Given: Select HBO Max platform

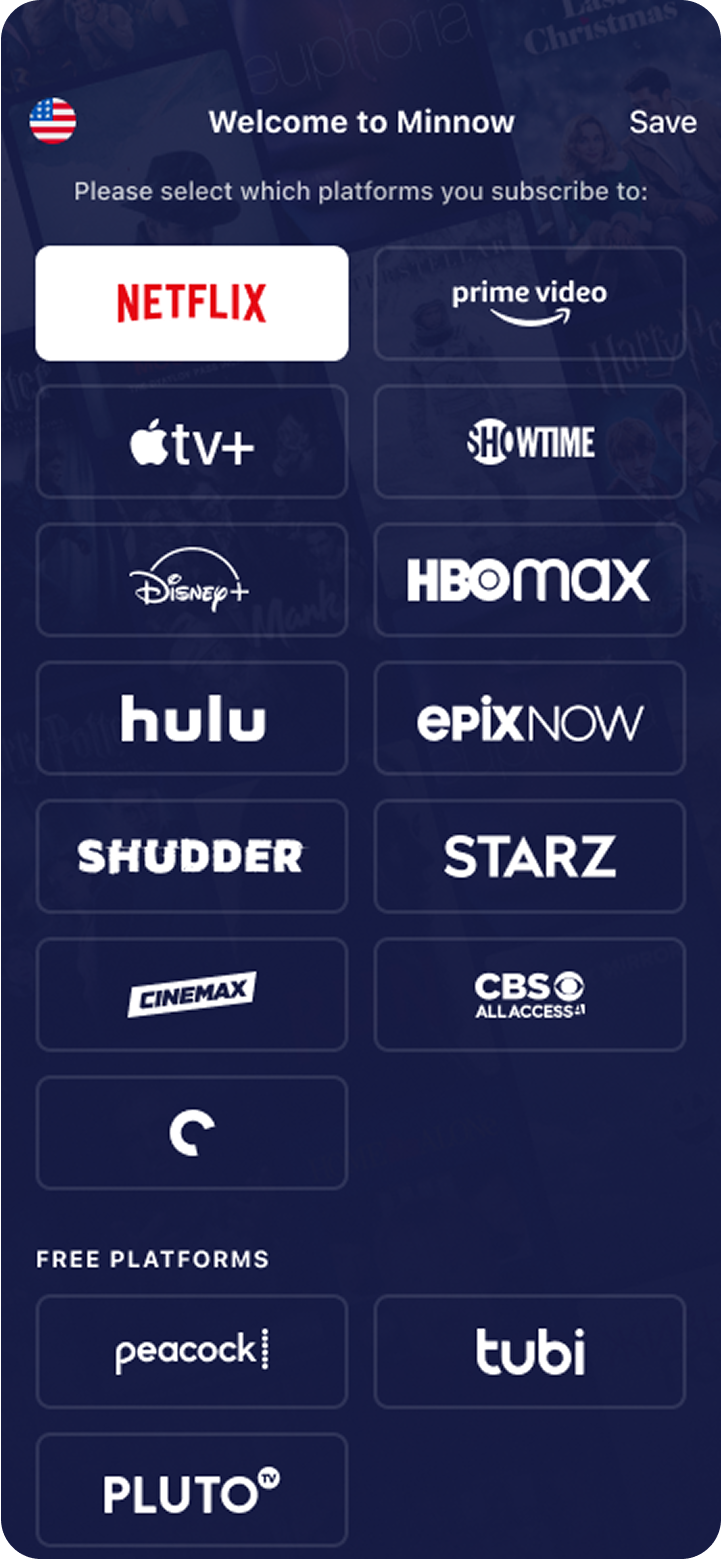Looking at the screenshot, I should tap(529, 579).
